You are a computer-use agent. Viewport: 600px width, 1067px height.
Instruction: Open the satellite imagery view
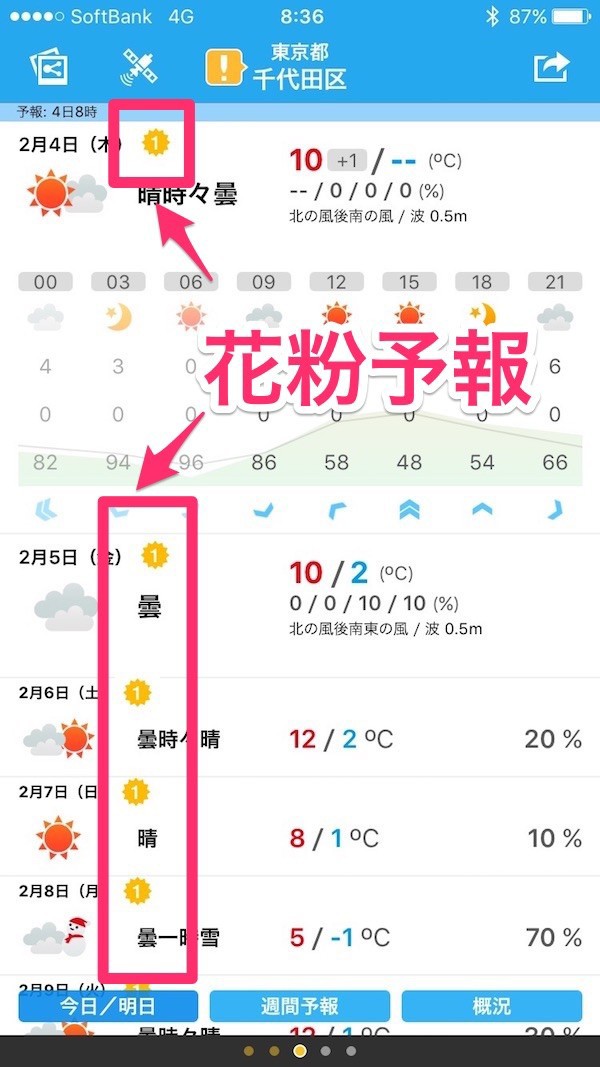(139, 67)
